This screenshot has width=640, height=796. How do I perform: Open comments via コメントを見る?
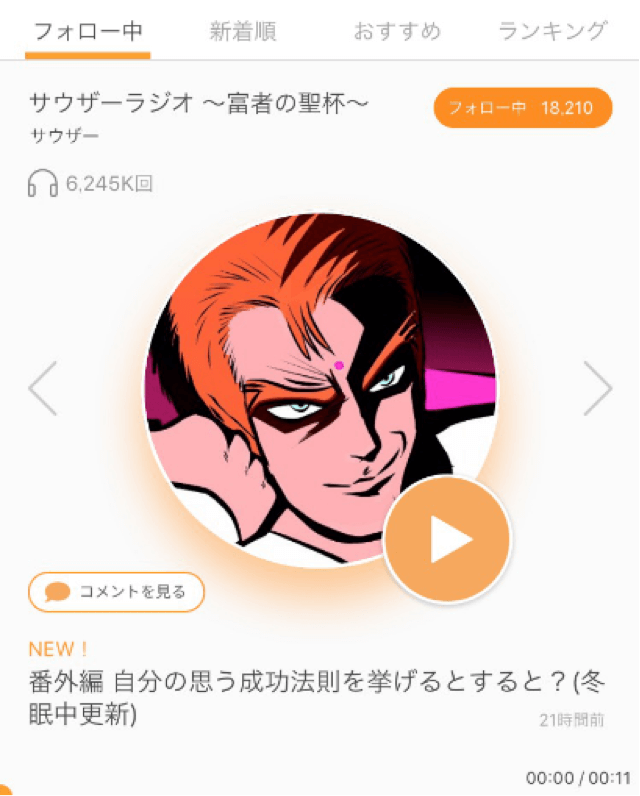click(116, 592)
